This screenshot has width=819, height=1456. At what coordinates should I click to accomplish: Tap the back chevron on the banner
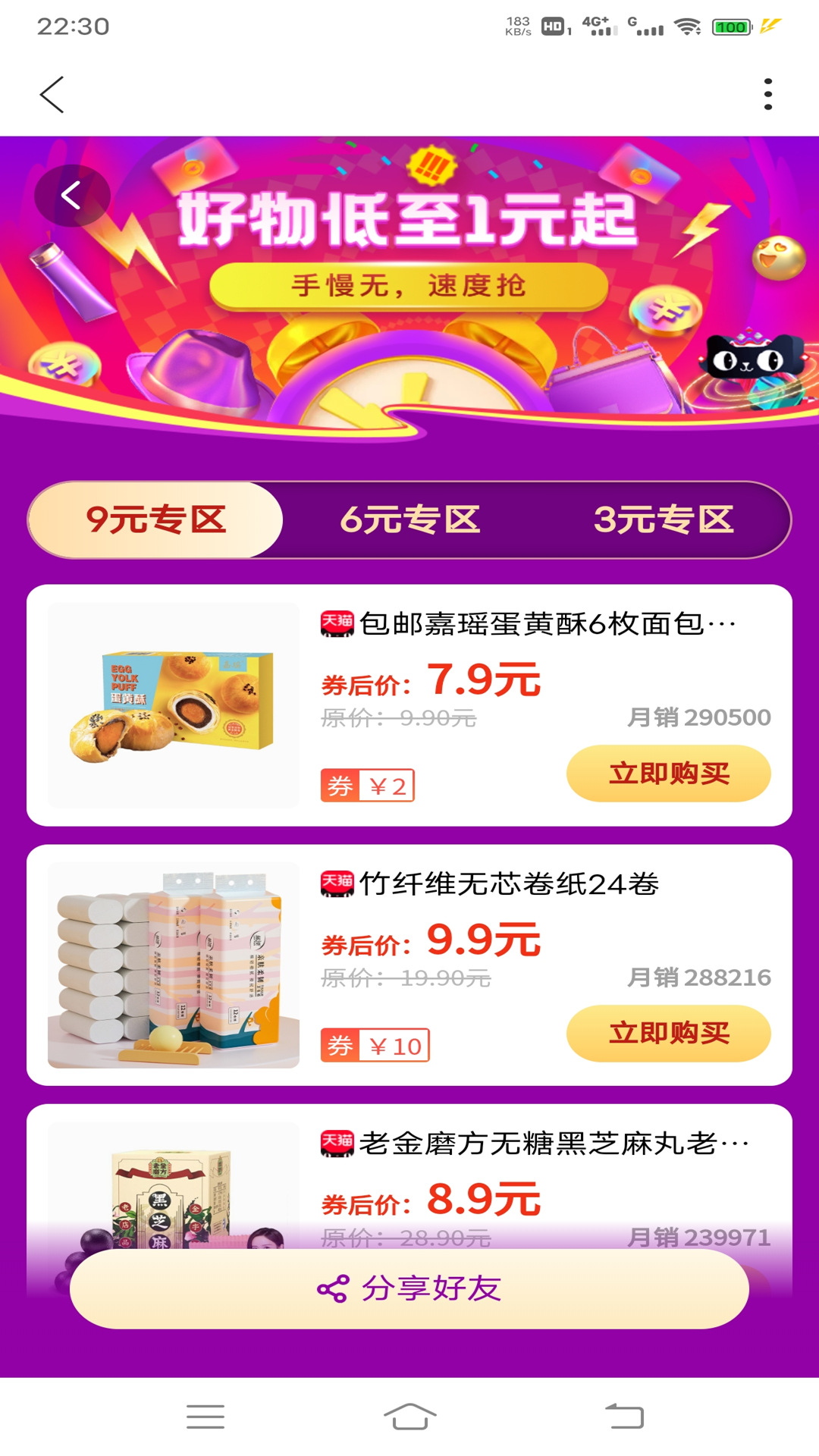72,196
